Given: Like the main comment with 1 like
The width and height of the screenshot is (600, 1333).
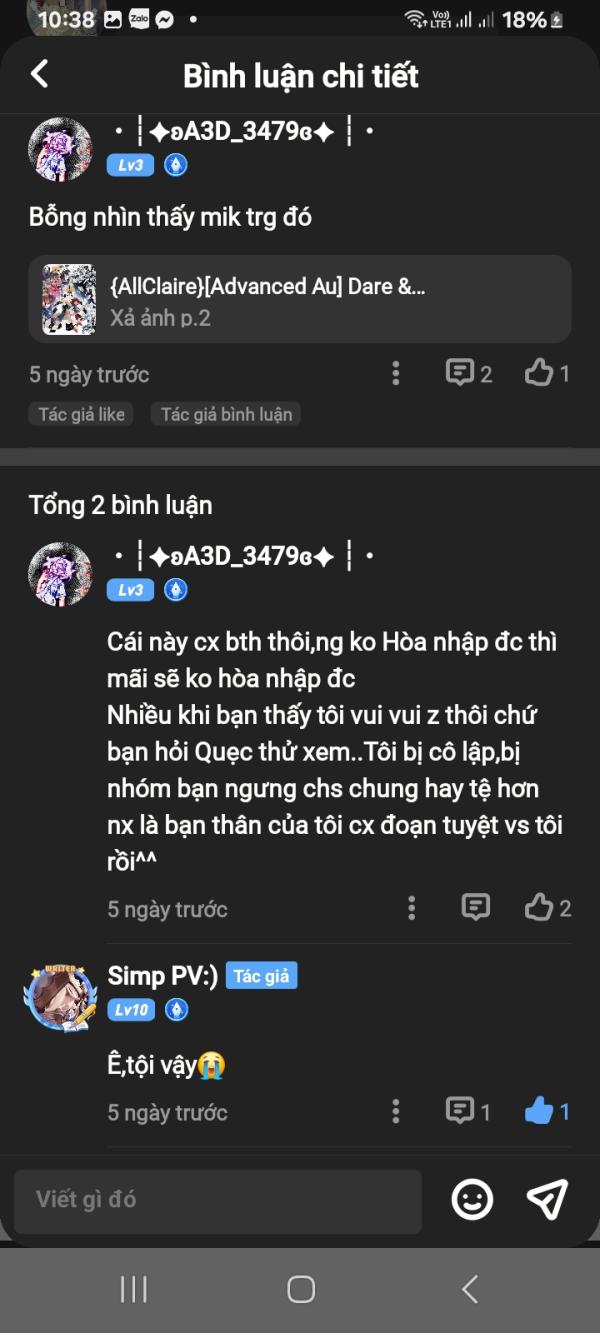Looking at the screenshot, I should point(547,374).
